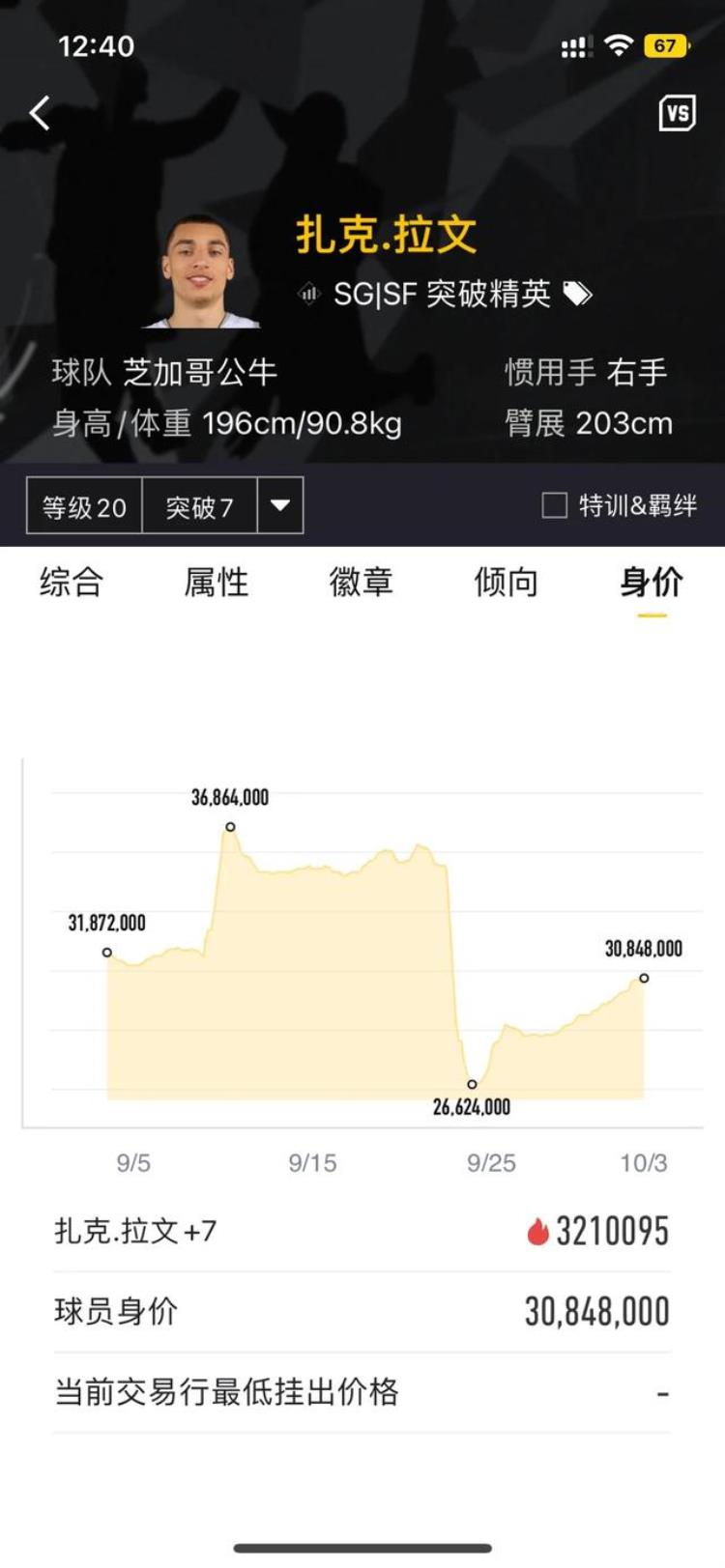Open the tag icon beside 突破精英

coord(578,294)
